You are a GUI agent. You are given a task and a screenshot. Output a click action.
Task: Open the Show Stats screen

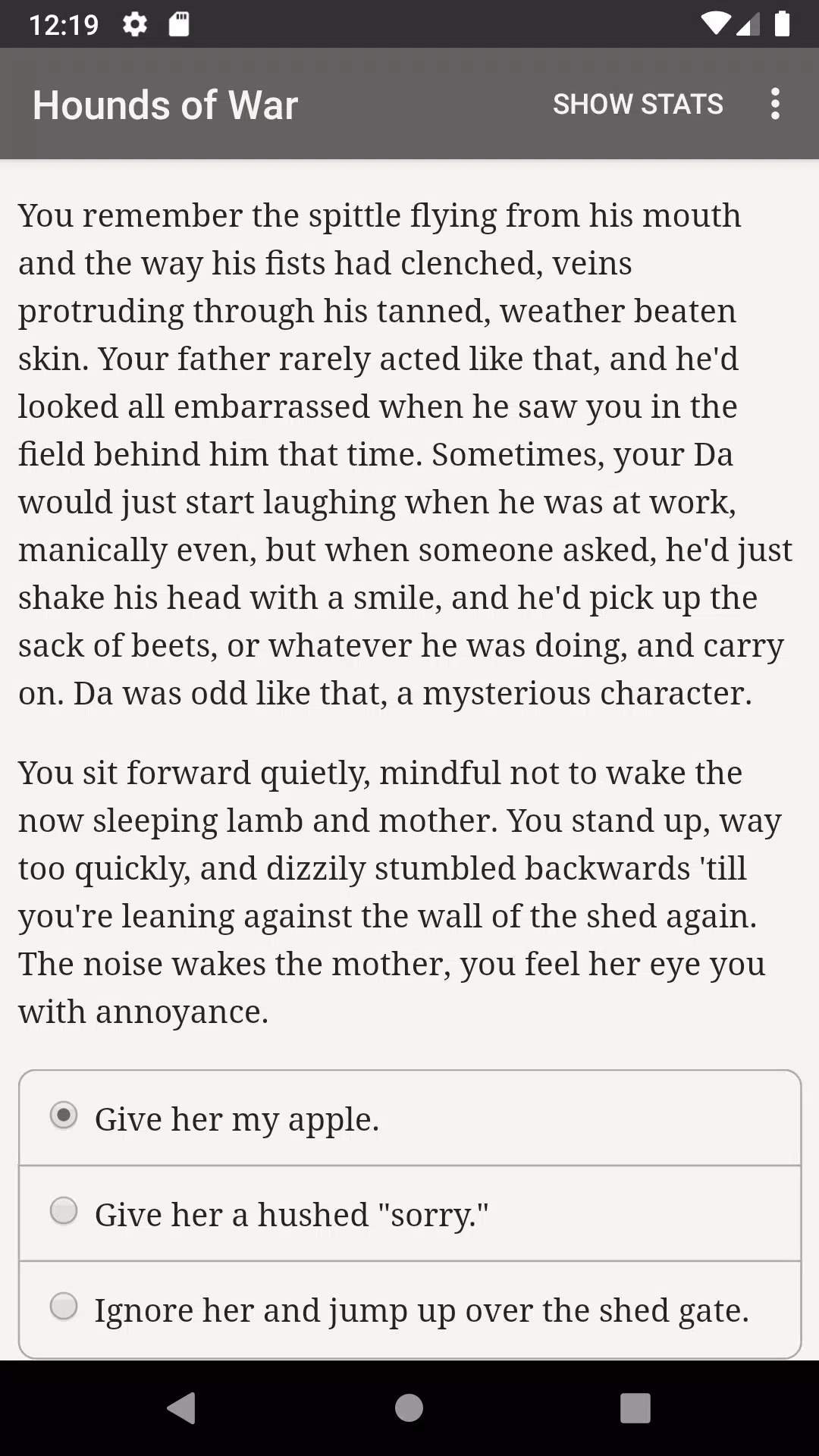[638, 104]
